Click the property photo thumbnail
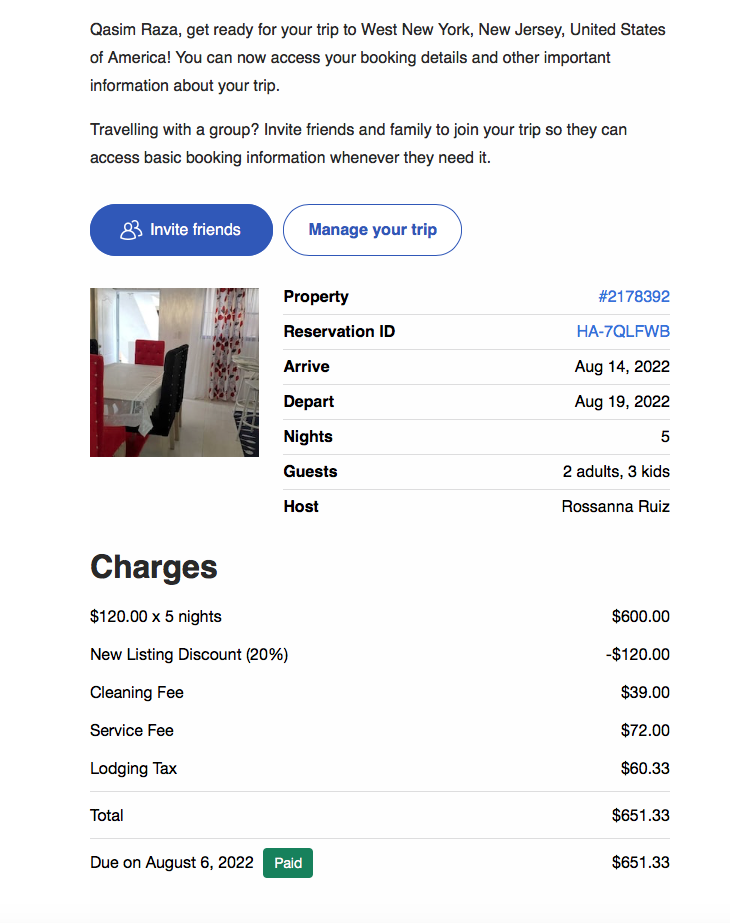Viewport: 730px width, 923px height. pos(173,372)
